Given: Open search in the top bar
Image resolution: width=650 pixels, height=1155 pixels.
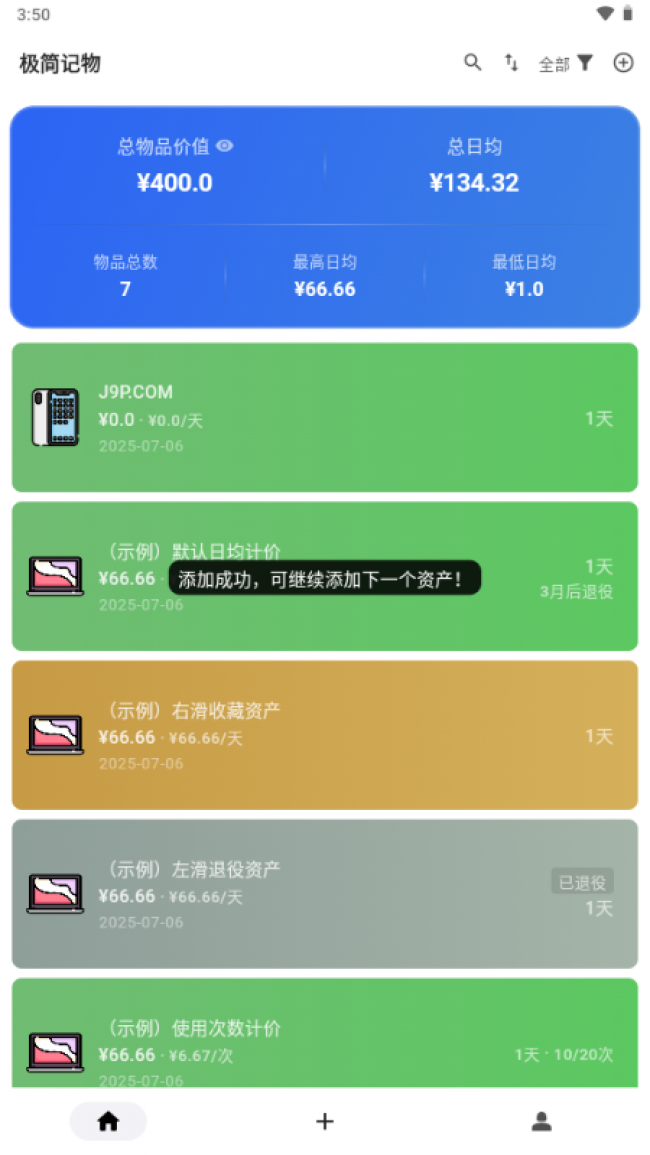Looking at the screenshot, I should pyautogui.click(x=472, y=63).
